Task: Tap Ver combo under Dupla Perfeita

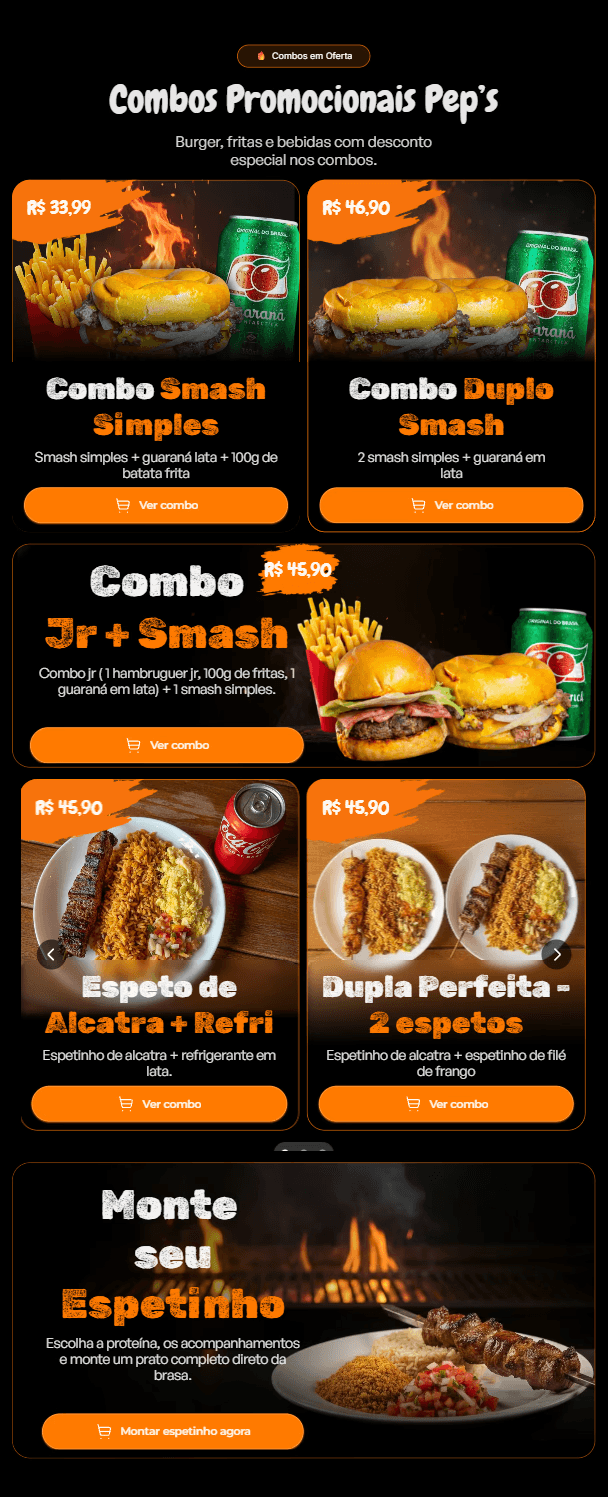Action: 446,1104
